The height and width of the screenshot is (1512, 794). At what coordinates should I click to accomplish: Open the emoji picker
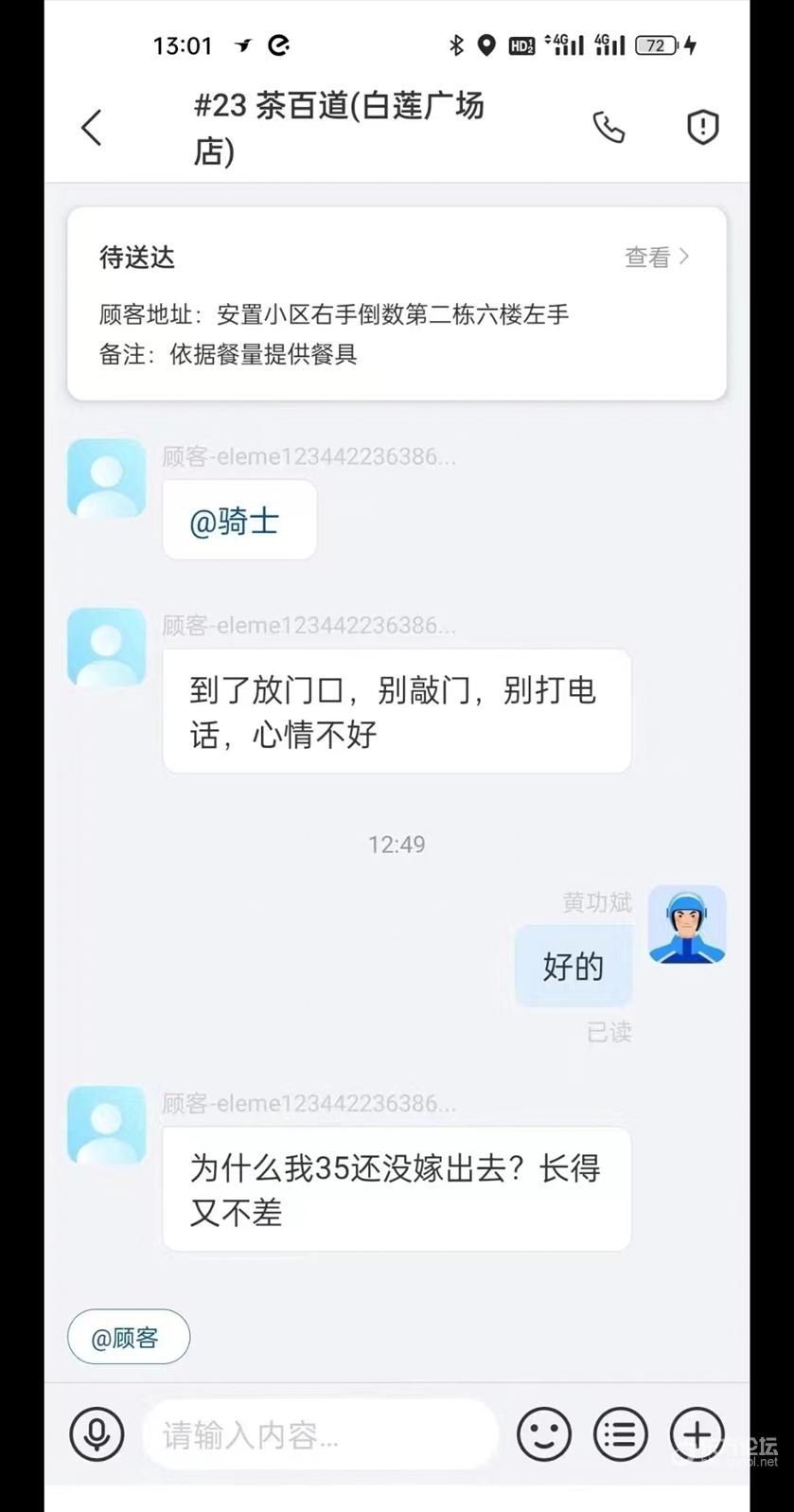(x=544, y=1434)
